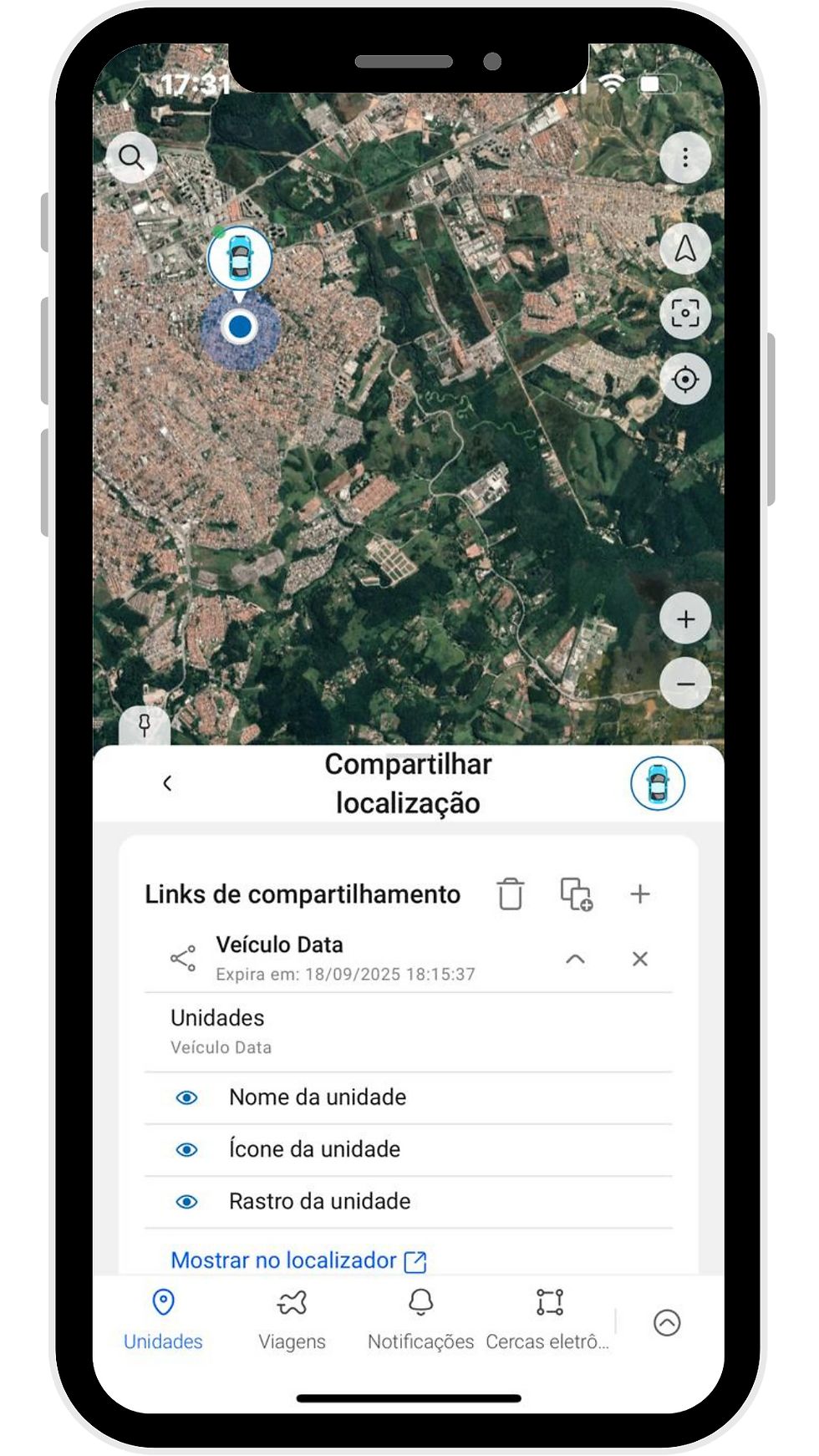The height and width of the screenshot is (1456, 819).
Task: Zoom out on the map
Action: coord(685,685)
